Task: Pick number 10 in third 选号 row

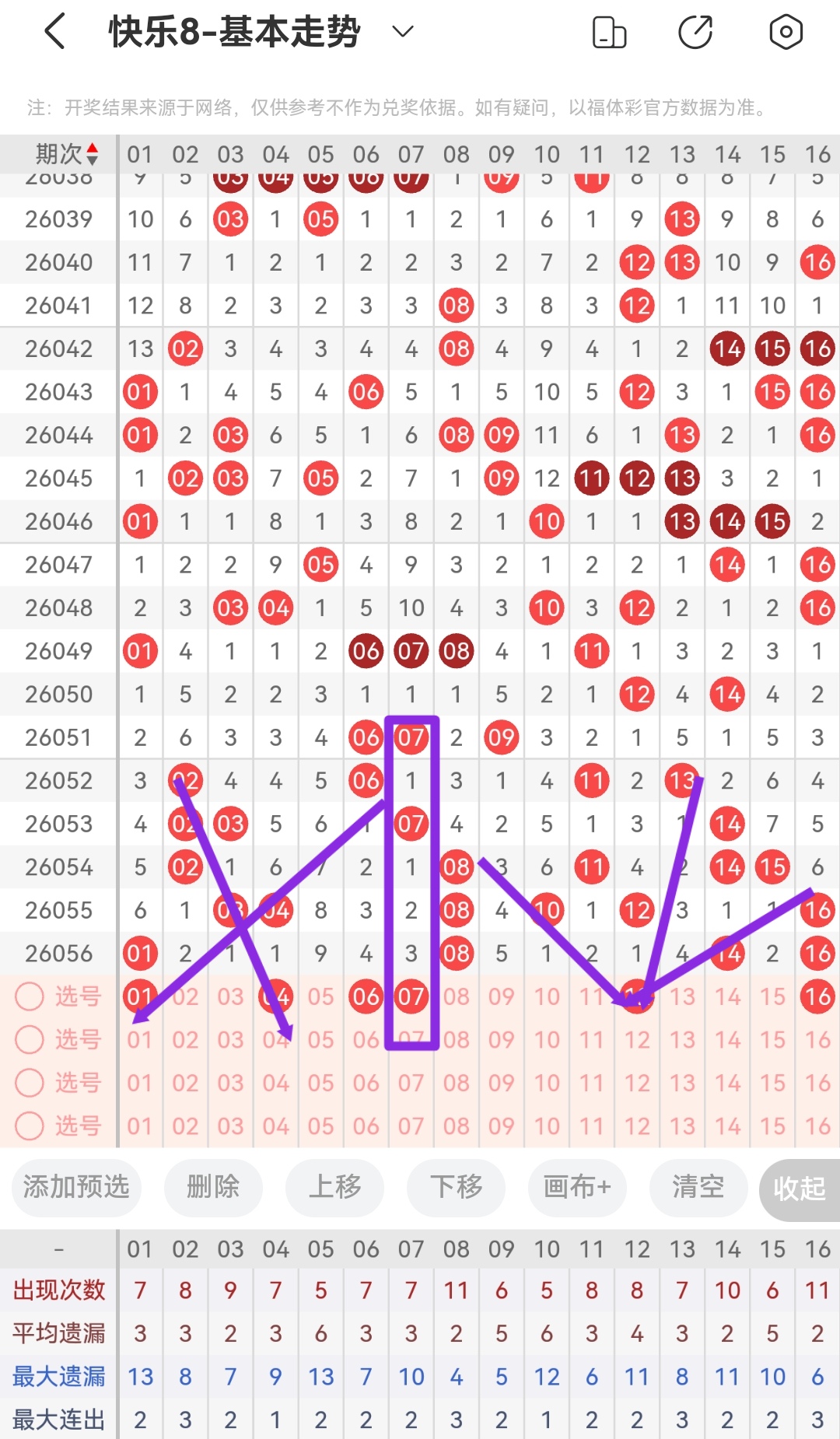Action: (x=547, y=1083)
